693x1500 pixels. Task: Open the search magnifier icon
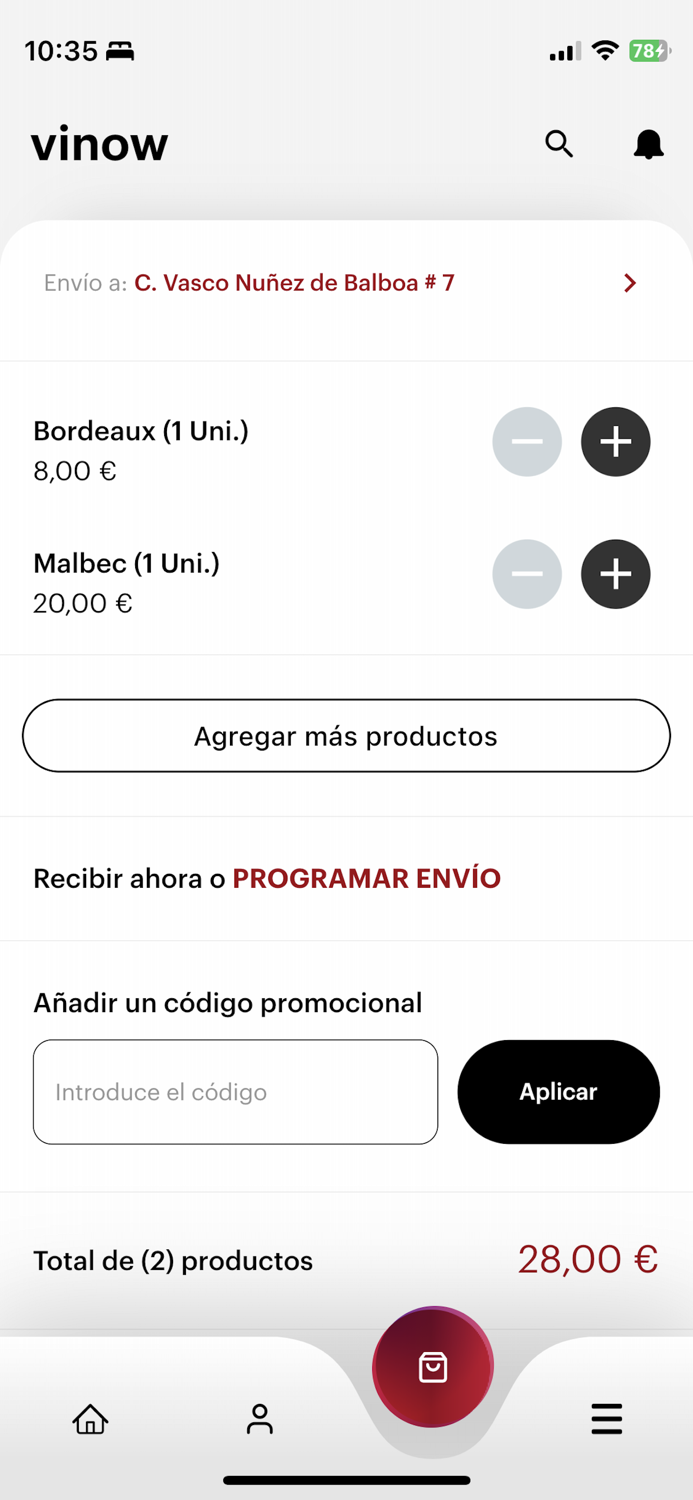pos(559,144)
